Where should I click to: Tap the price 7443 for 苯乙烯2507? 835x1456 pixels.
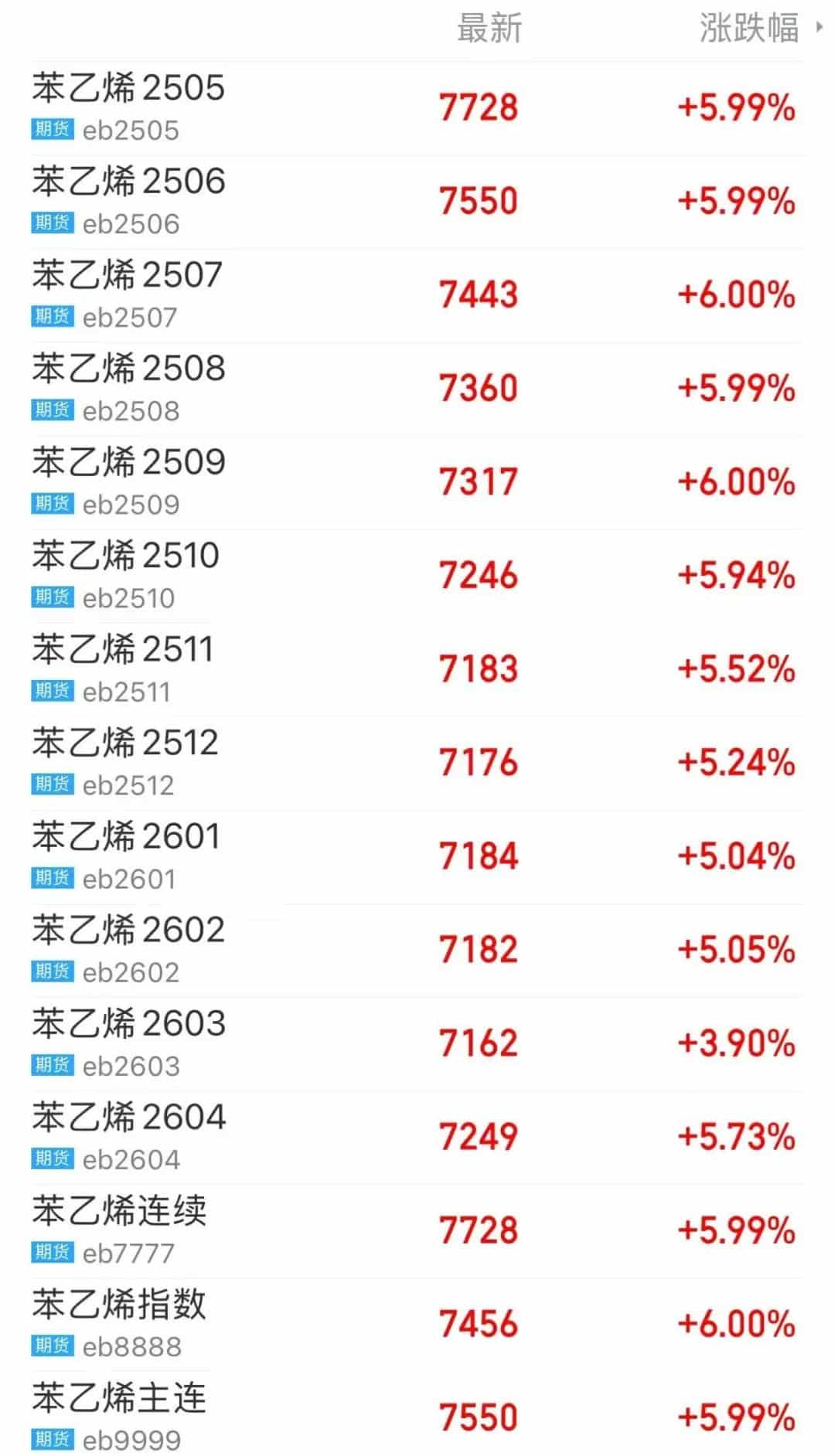(x=476, y=294)
